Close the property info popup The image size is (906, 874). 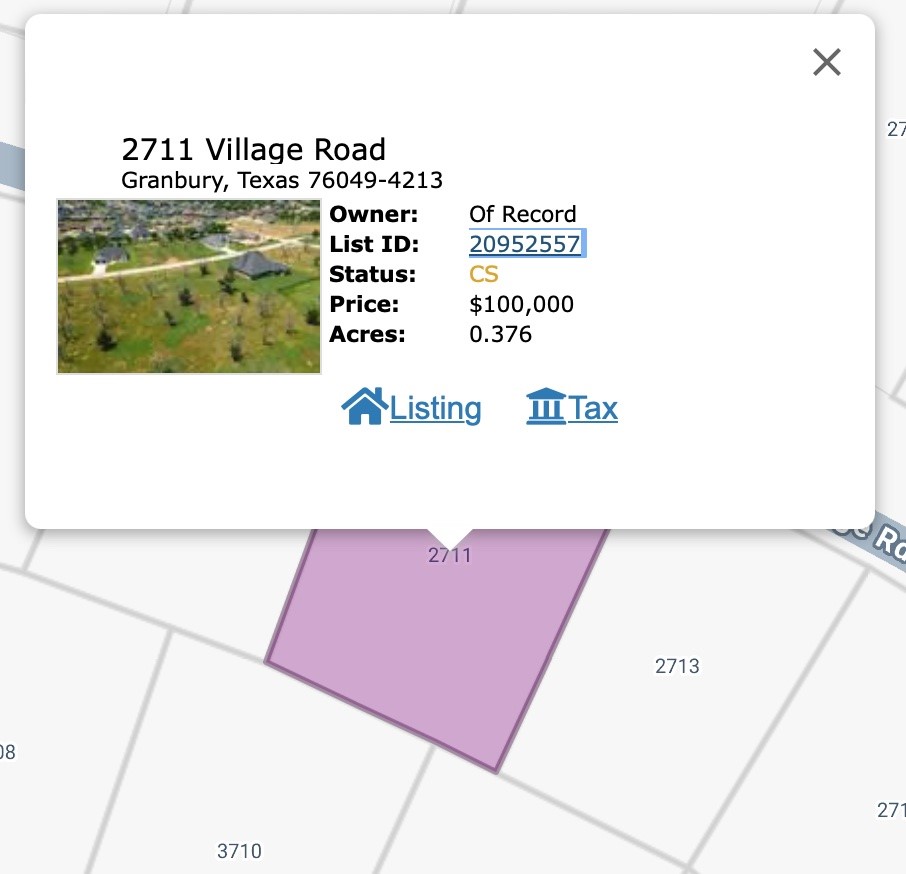(826, 63)
